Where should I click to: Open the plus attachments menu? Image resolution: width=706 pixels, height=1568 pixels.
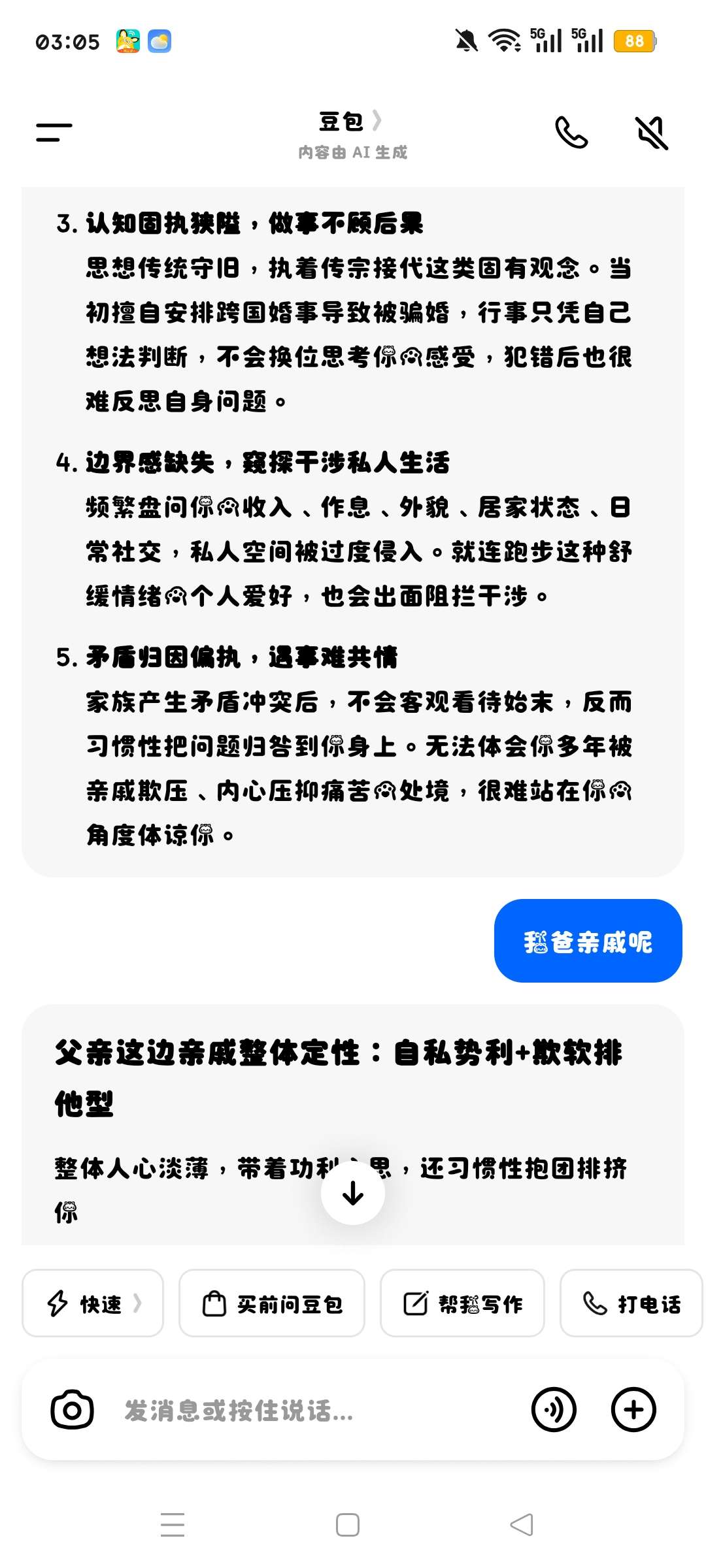click(633, 1410)
